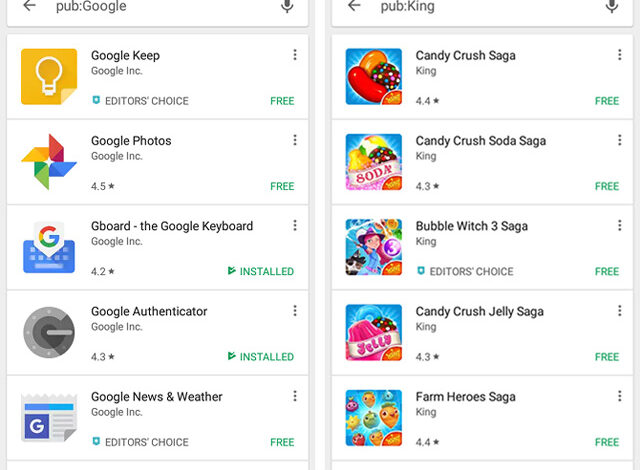Go back from the pub:King search

point(353,6)
